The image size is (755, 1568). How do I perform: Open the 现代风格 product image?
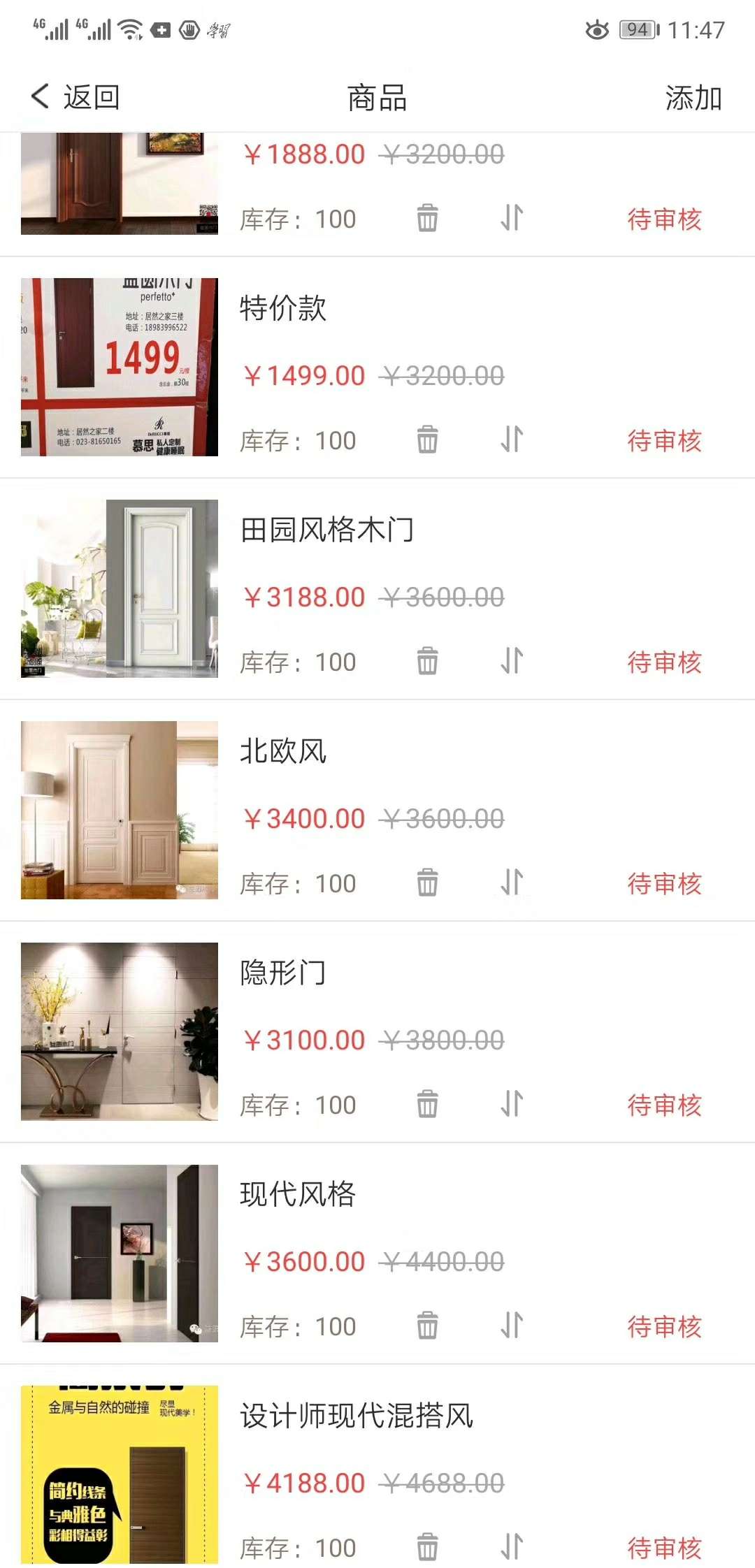(x=120, y=1253)
